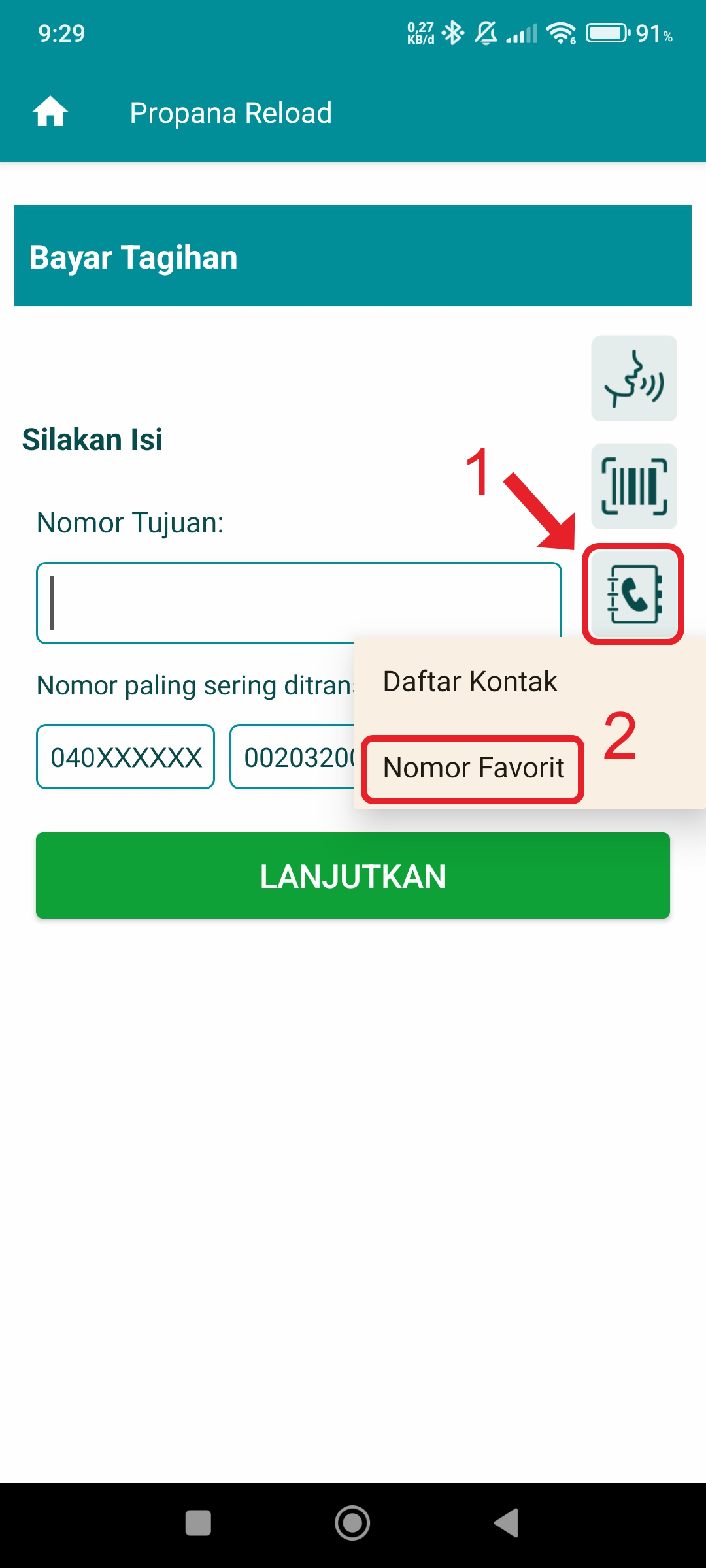
Task: Select Nomor Favorit option
Action: [x=473, y=768]
